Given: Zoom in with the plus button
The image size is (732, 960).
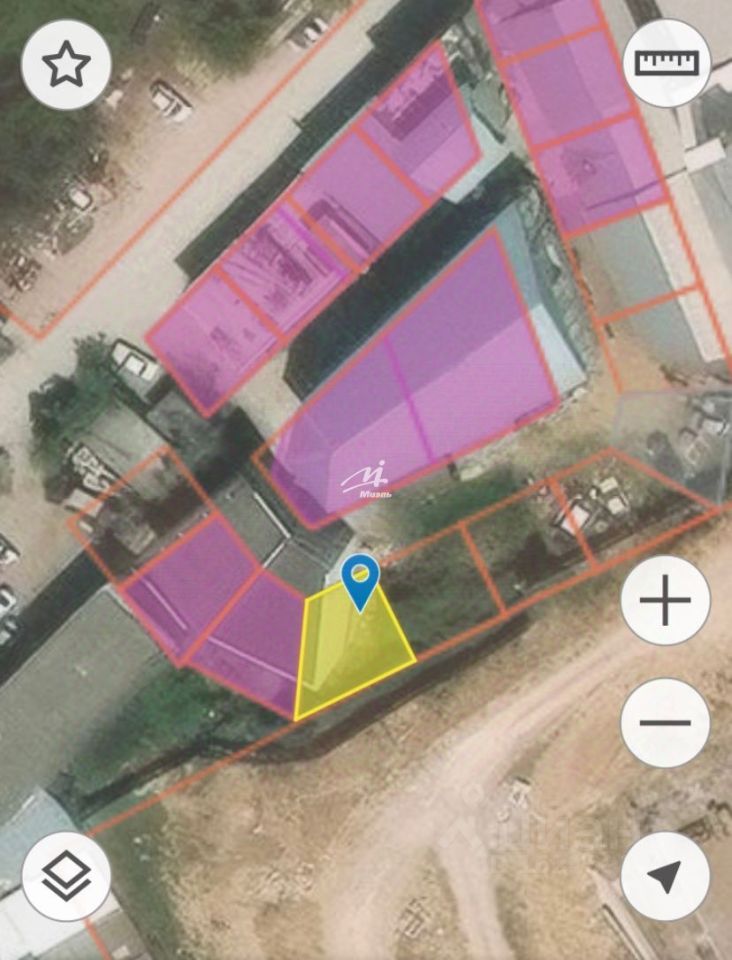Looking at the screenshot, I should click(666, 601).
